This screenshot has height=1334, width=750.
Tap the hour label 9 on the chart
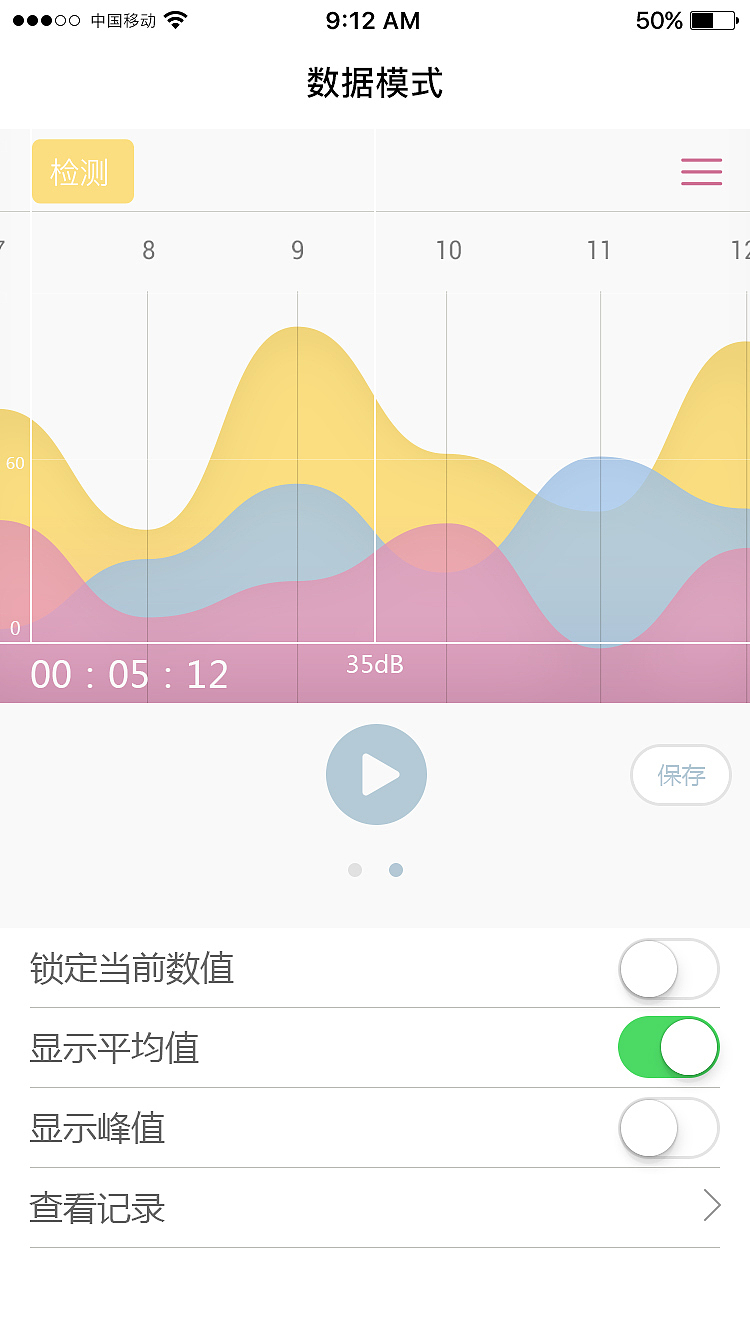(297, 251)
